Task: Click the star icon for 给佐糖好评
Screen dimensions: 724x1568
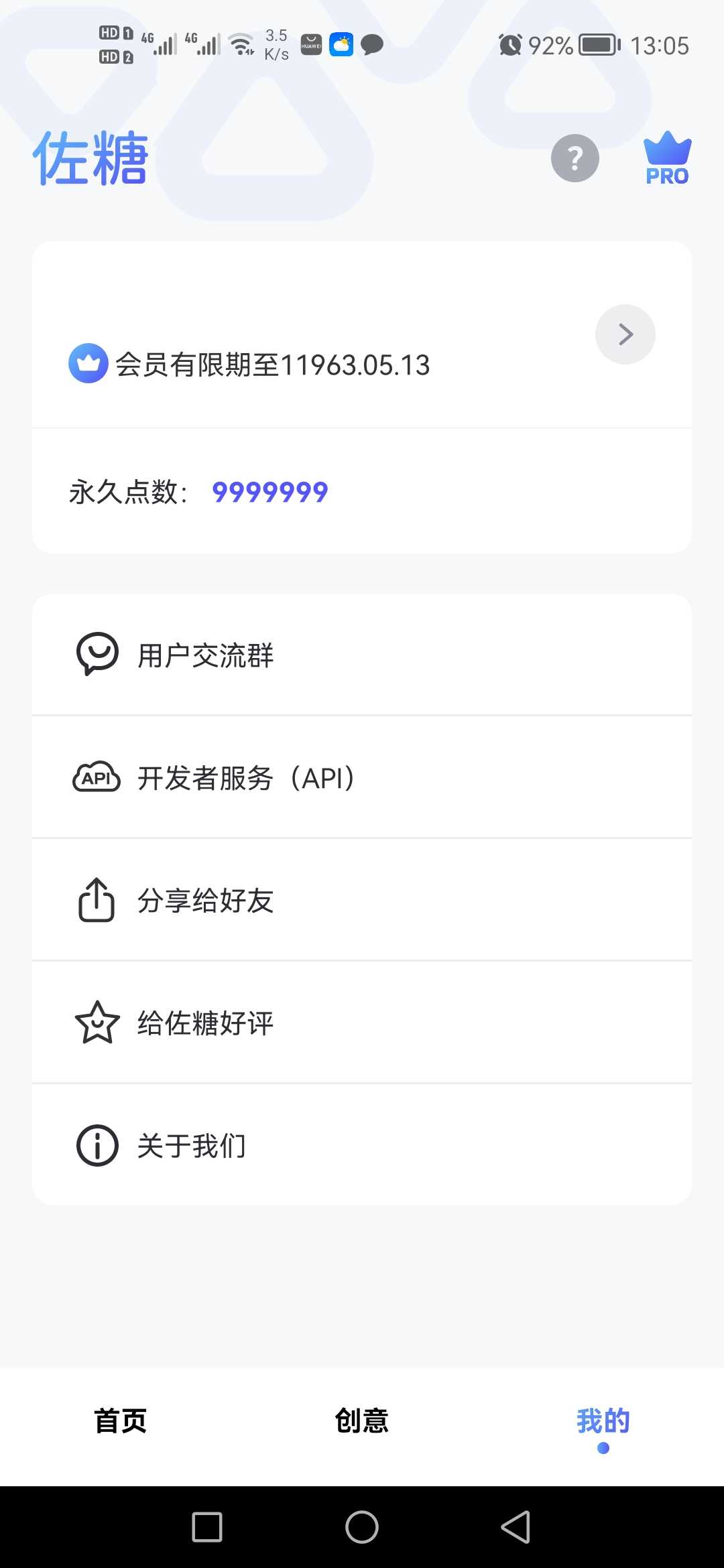Action: (96, 1023)
